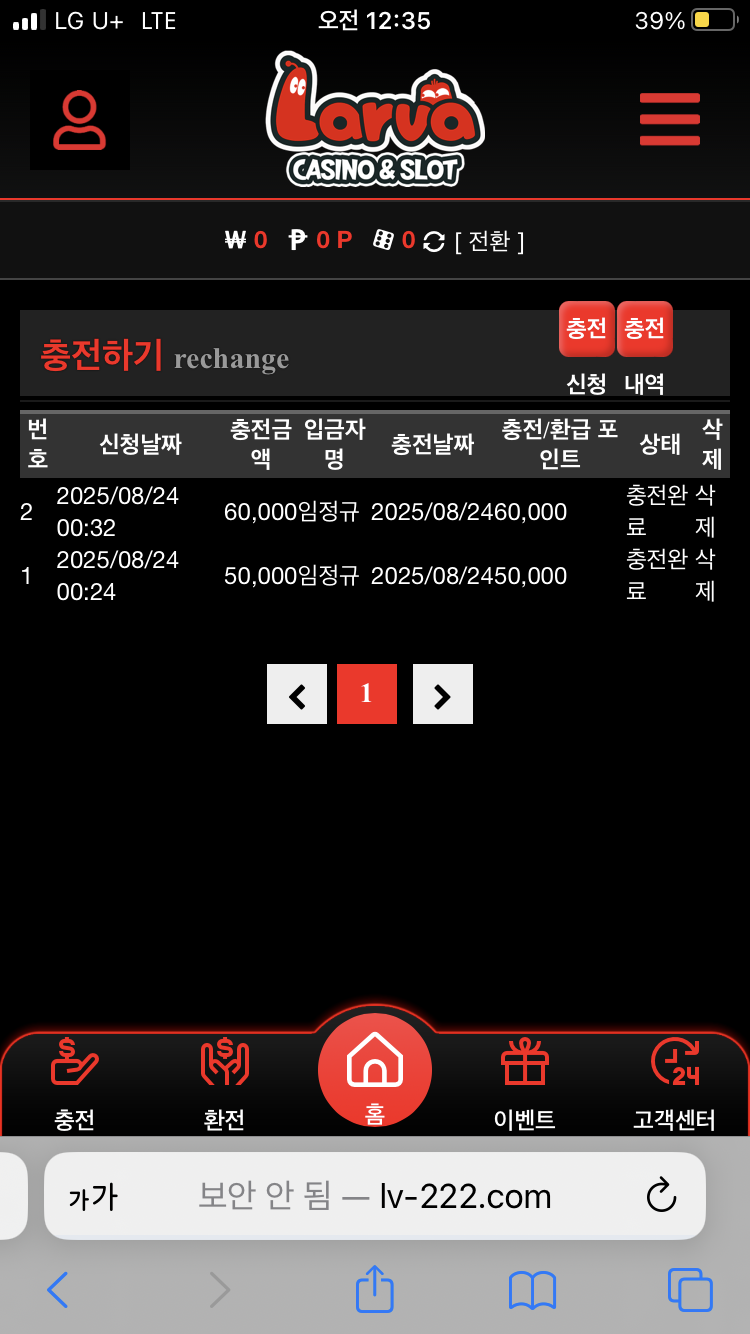Screen dimensions: 750x1334
Task: Refresh the balance with the reload icon
Action: pos(434,241)
